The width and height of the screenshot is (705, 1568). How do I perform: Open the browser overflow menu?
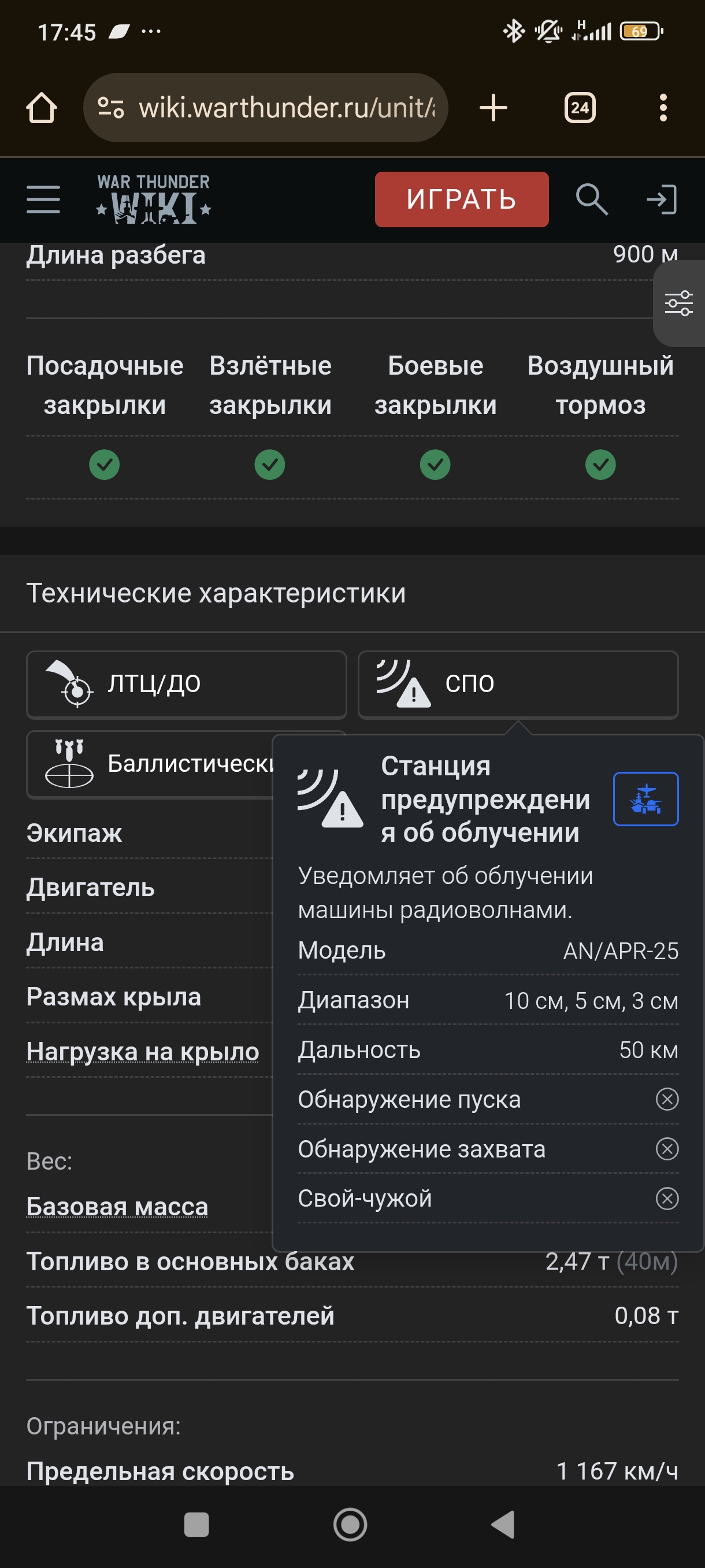(663, 108)
